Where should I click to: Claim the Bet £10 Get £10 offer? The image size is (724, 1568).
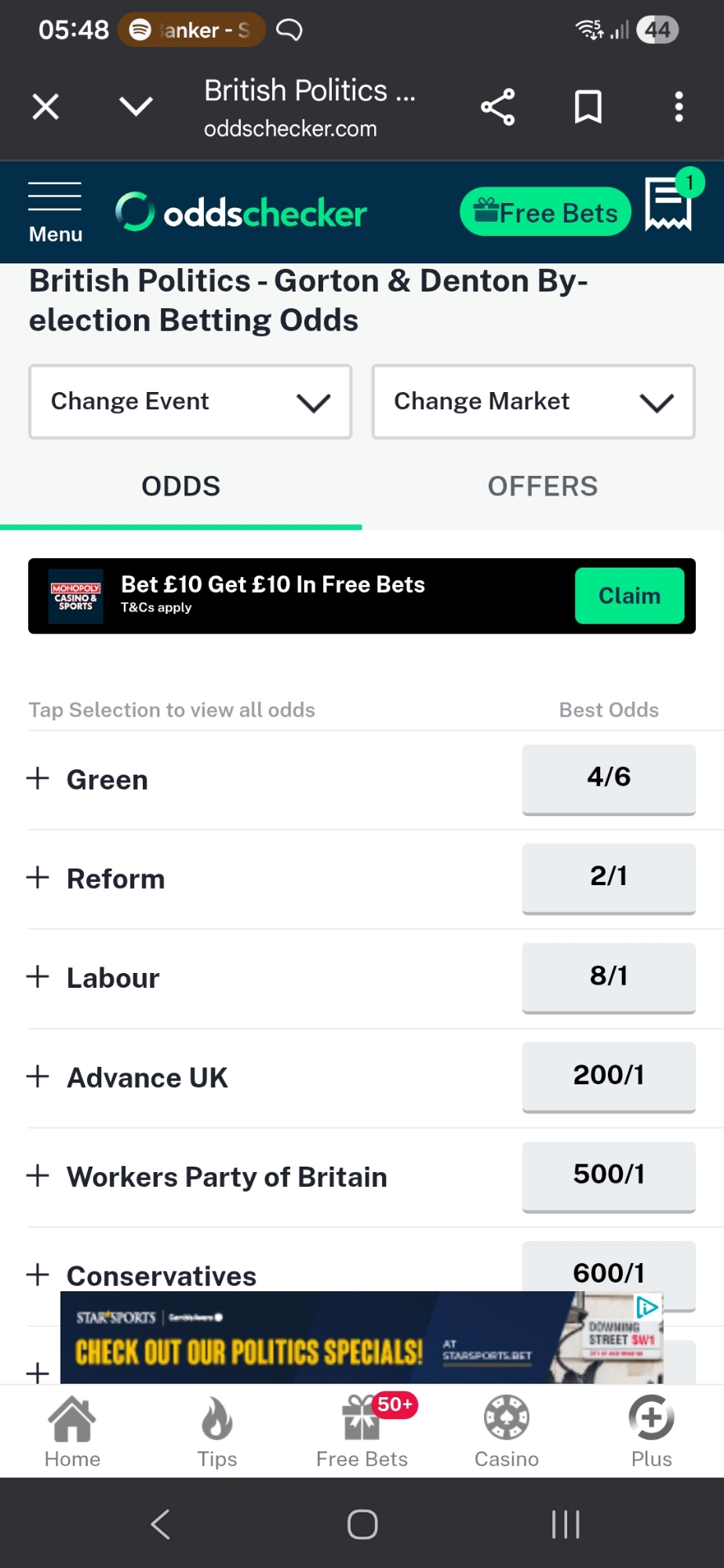[x=629, y=596]
